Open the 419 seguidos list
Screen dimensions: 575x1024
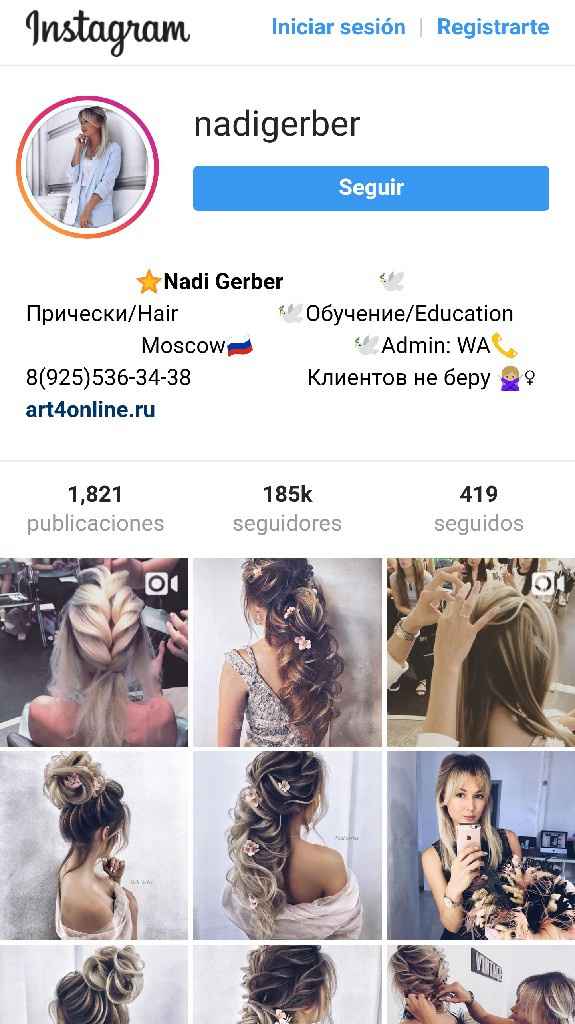pyautogui.click(x=478, y=508)
